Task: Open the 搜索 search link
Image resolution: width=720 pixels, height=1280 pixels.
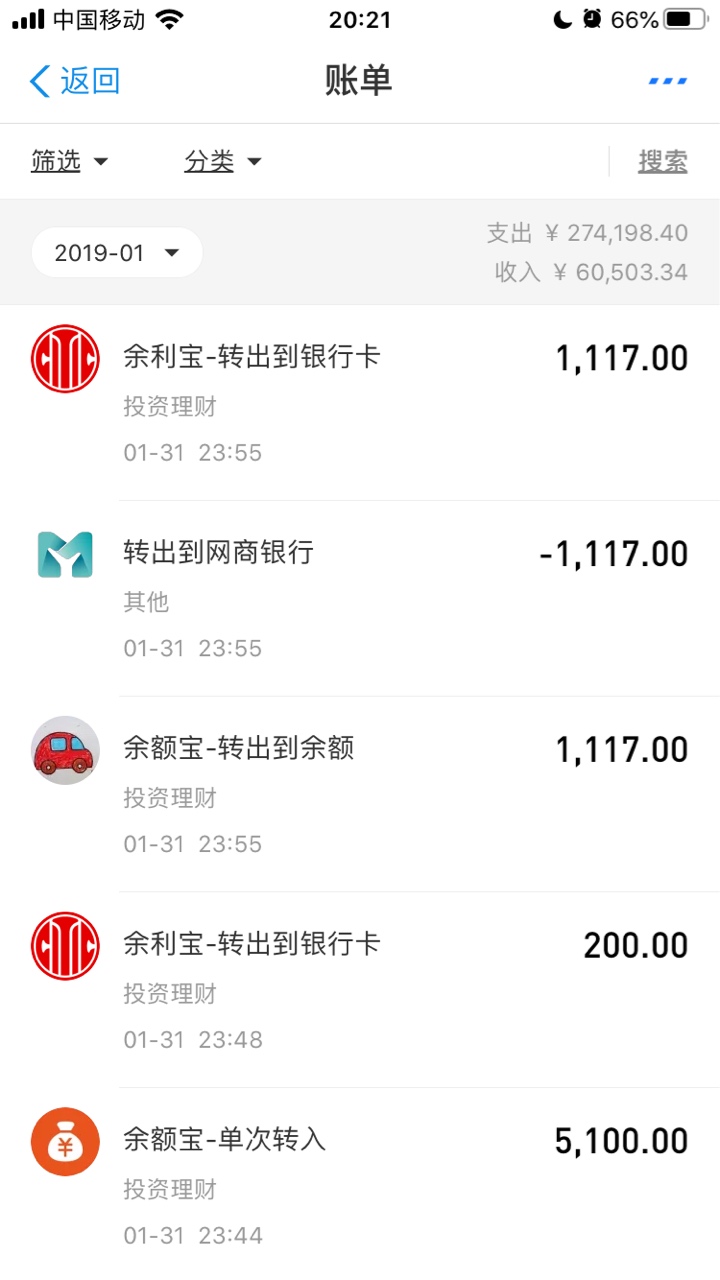Action: pyautogui.click(x=663, y=161)
